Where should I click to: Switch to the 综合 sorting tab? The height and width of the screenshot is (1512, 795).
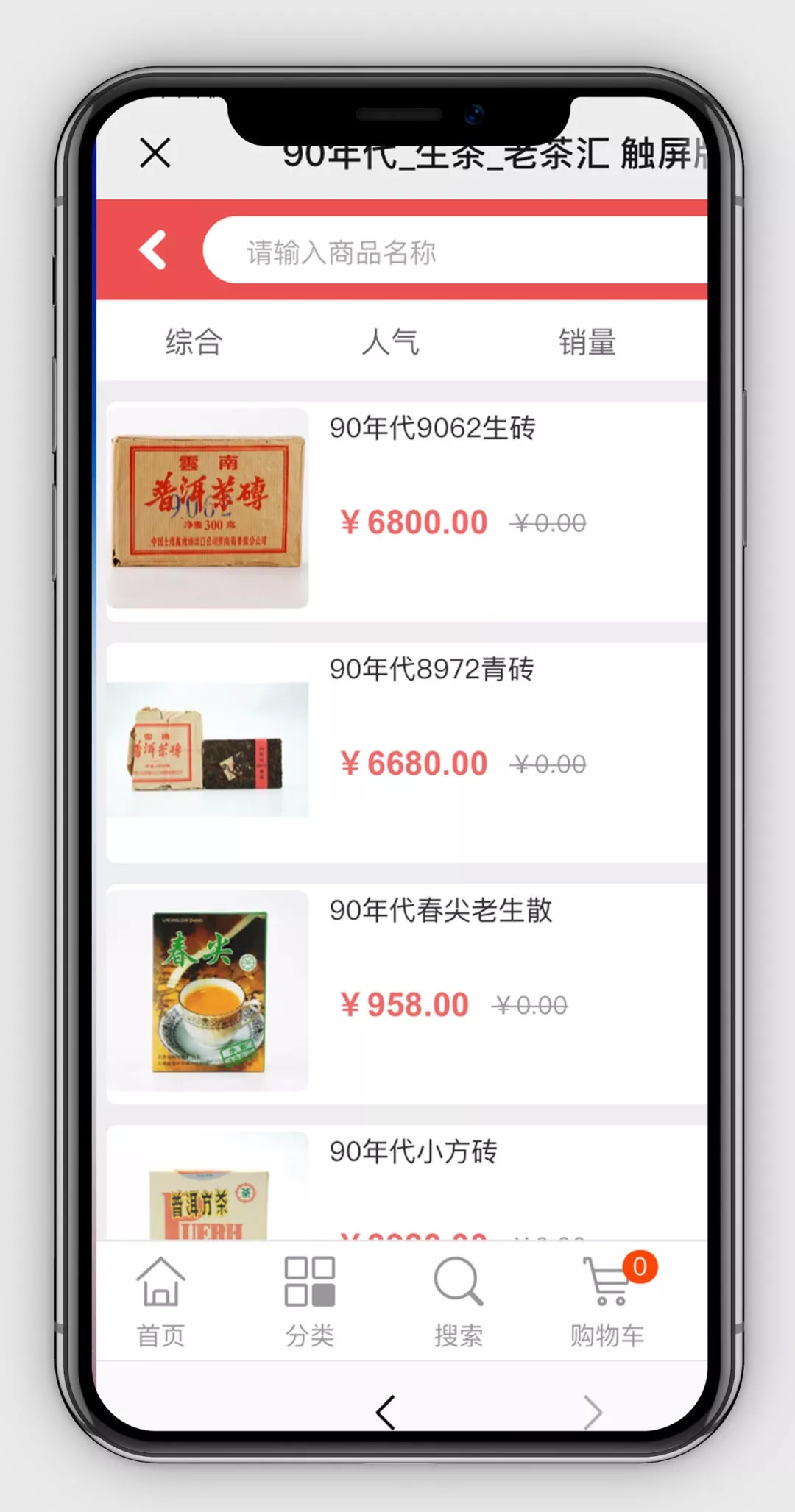[194, 342]
